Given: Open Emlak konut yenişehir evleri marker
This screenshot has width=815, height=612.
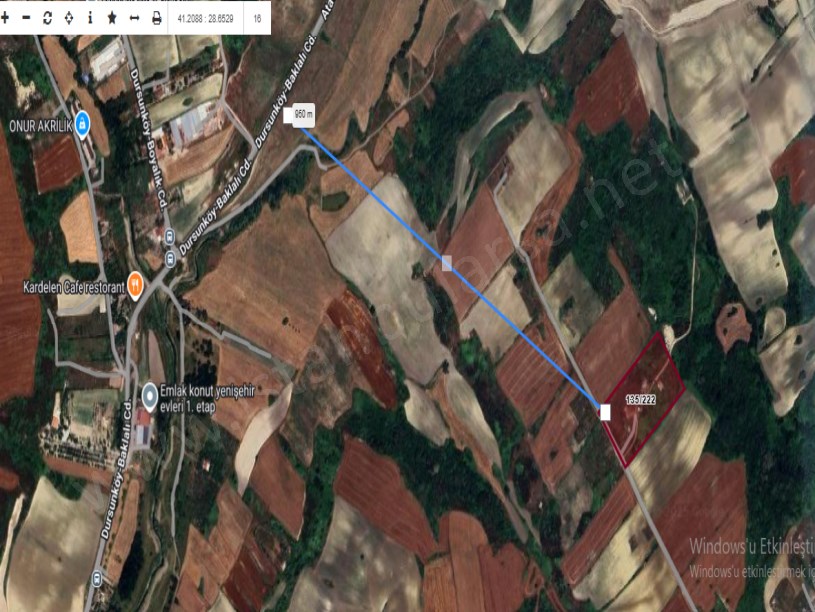Looking at the screenshot, I should [x=150, y=397].
